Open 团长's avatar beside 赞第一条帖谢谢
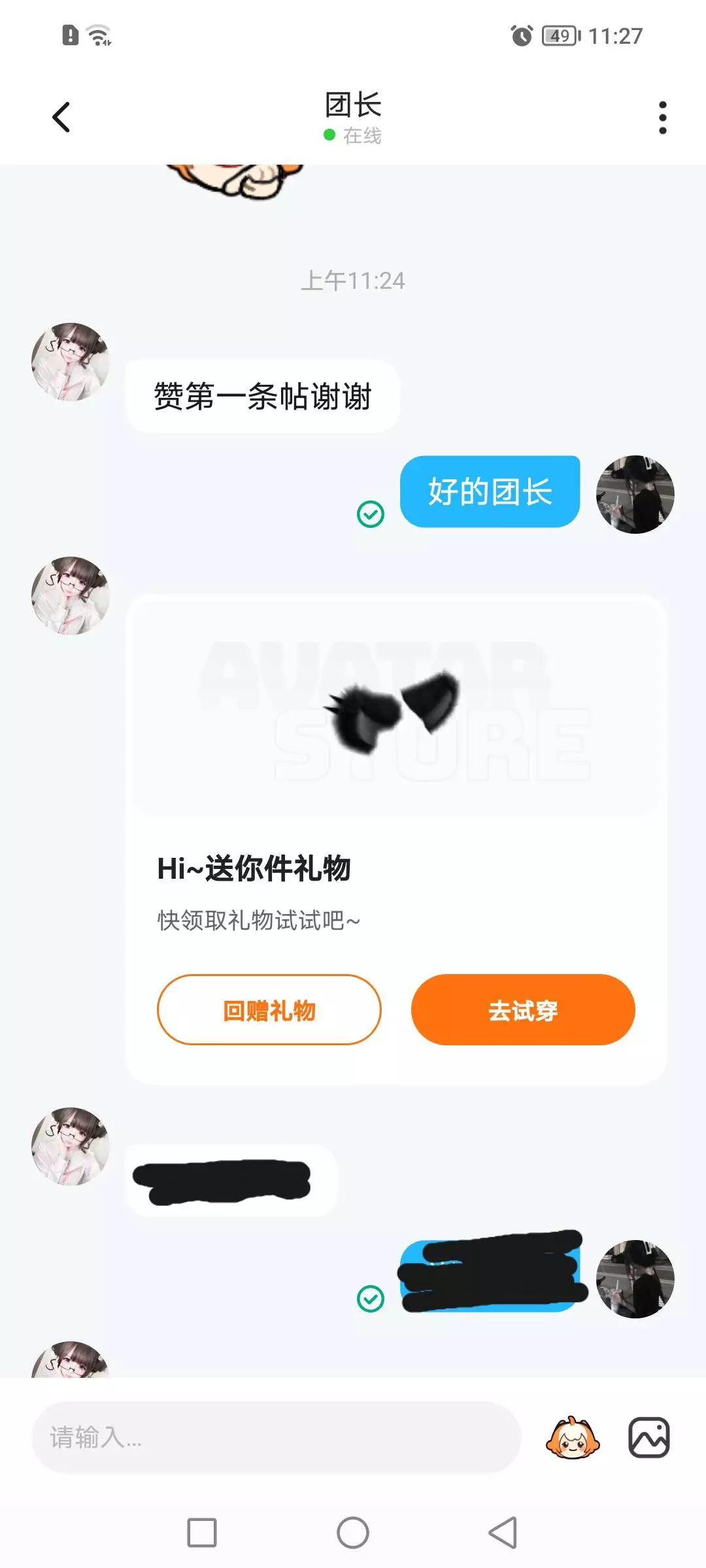 point(71,361)
